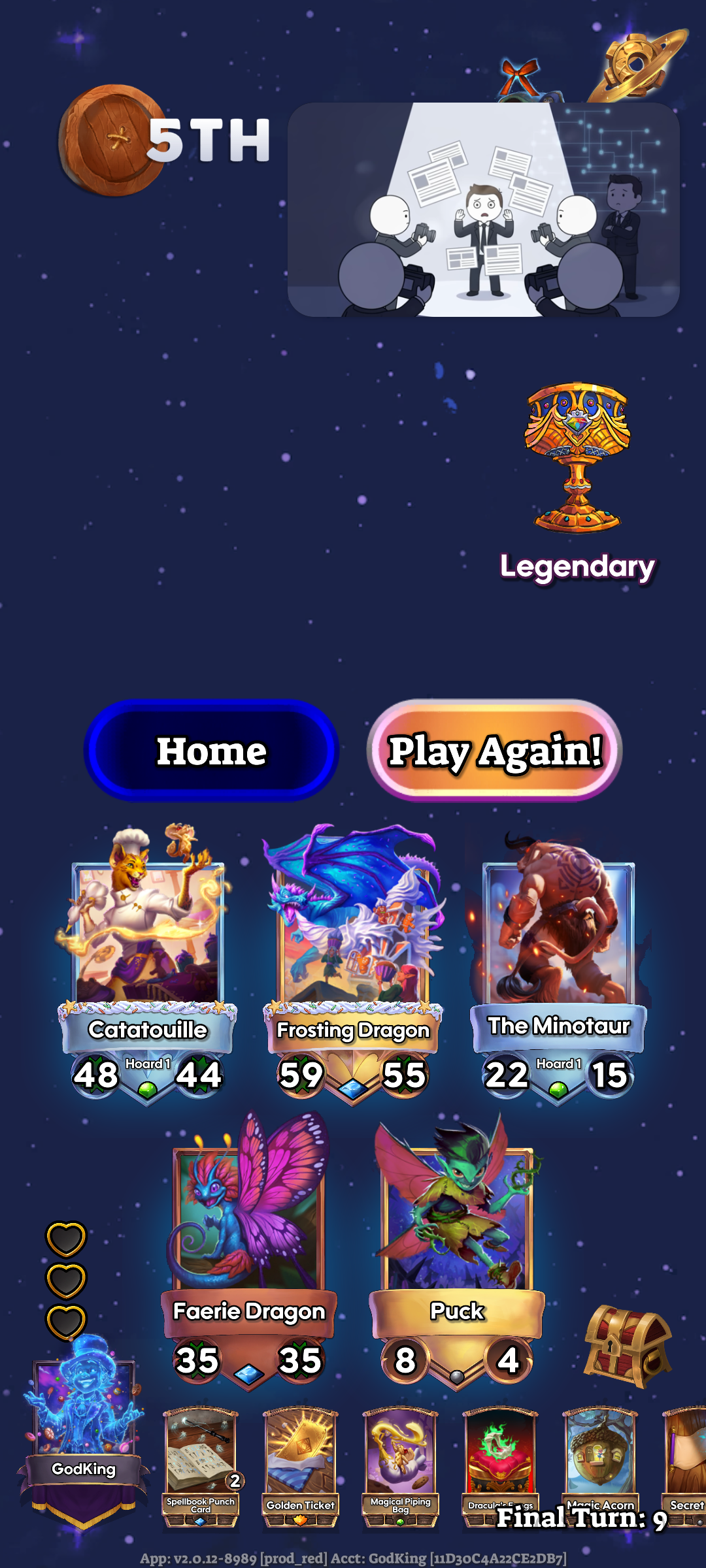Open the golden gear planet settings
Viewport: 706px width, 1568px height.
(x=637, y=65)
